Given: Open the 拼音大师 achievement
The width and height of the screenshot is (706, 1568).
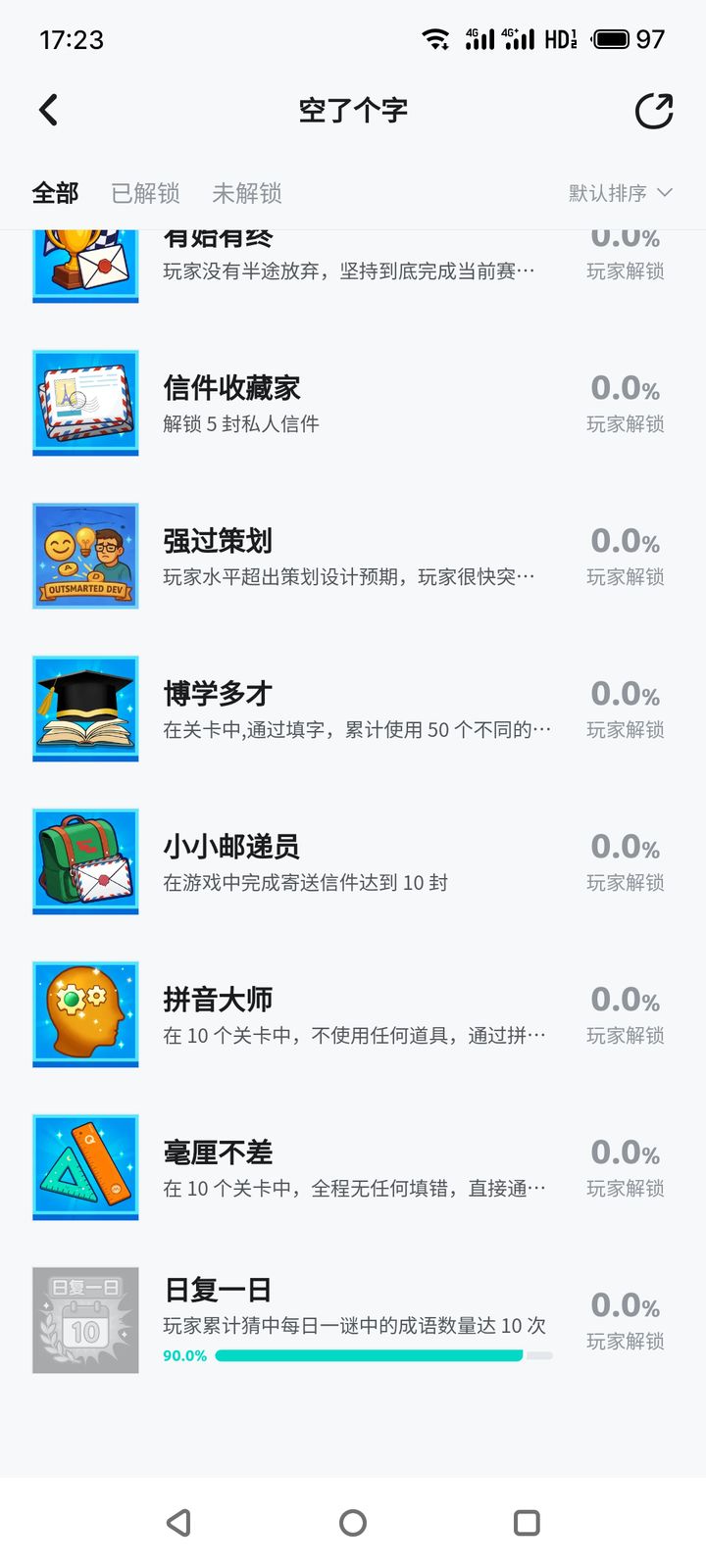Looking at the screenshot, I should (353, 1014).
